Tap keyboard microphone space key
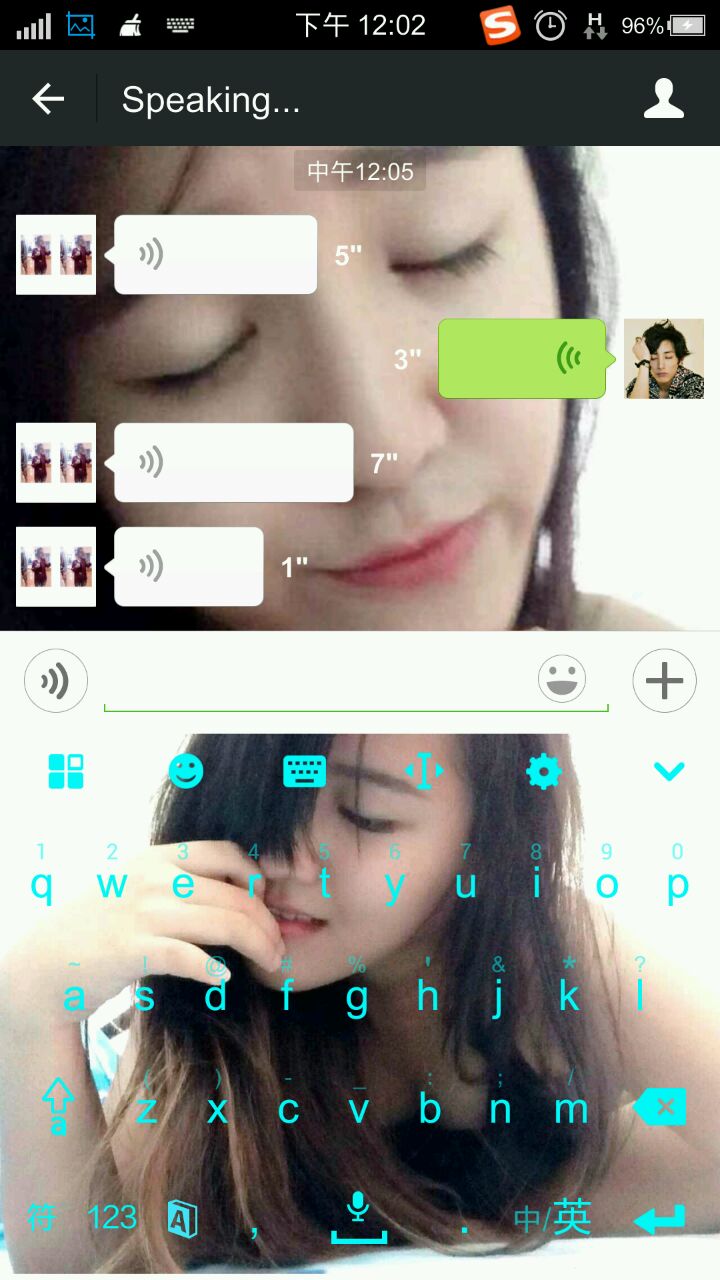 [358, 1218]
